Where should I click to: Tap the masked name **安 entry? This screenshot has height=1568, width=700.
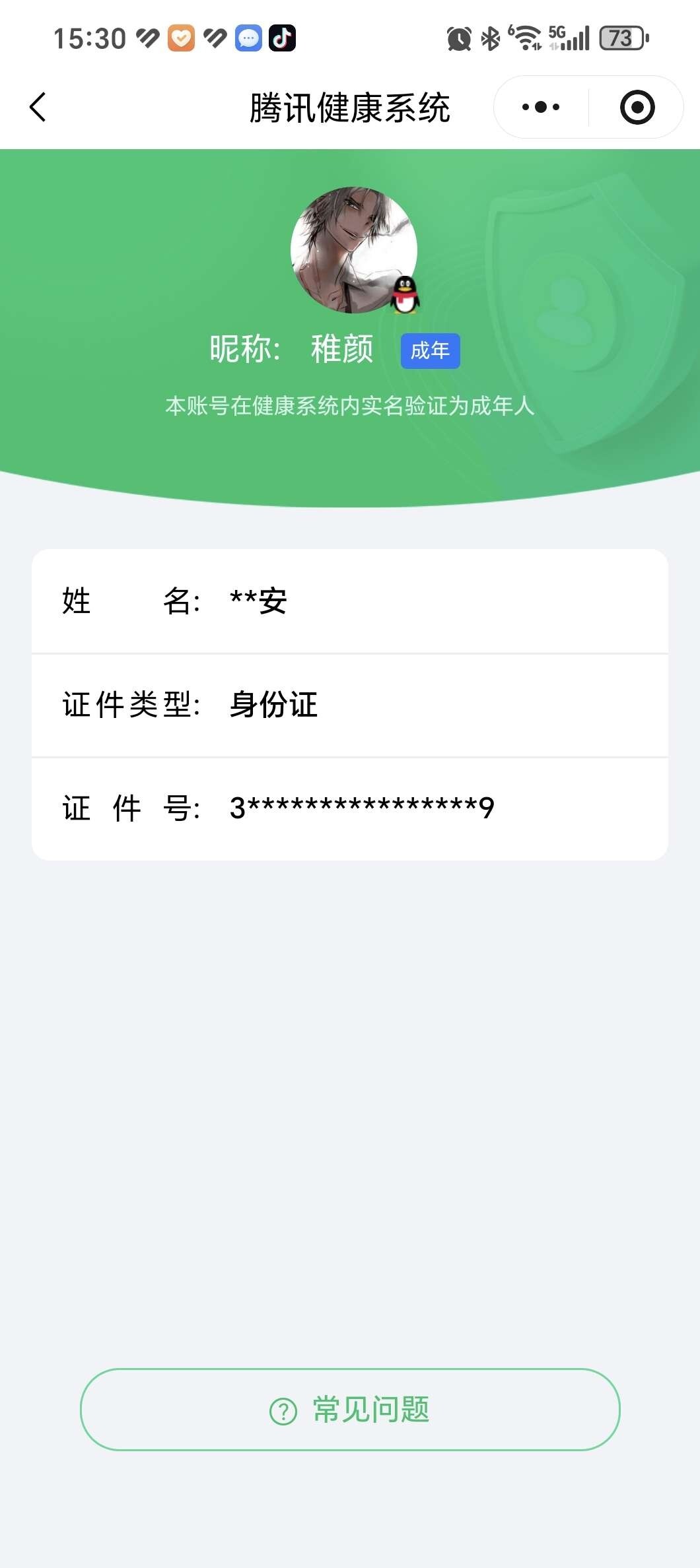tap(258, 602)
